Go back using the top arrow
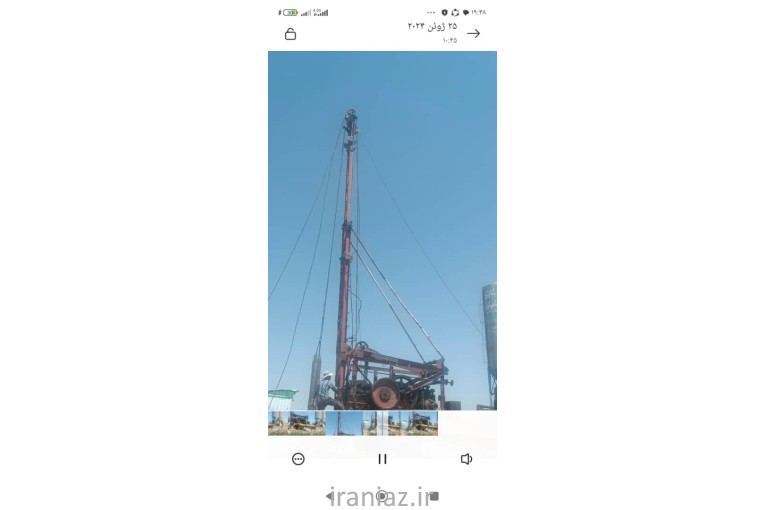Viewport: 765px width, 510px height. (x=473, y=33)
